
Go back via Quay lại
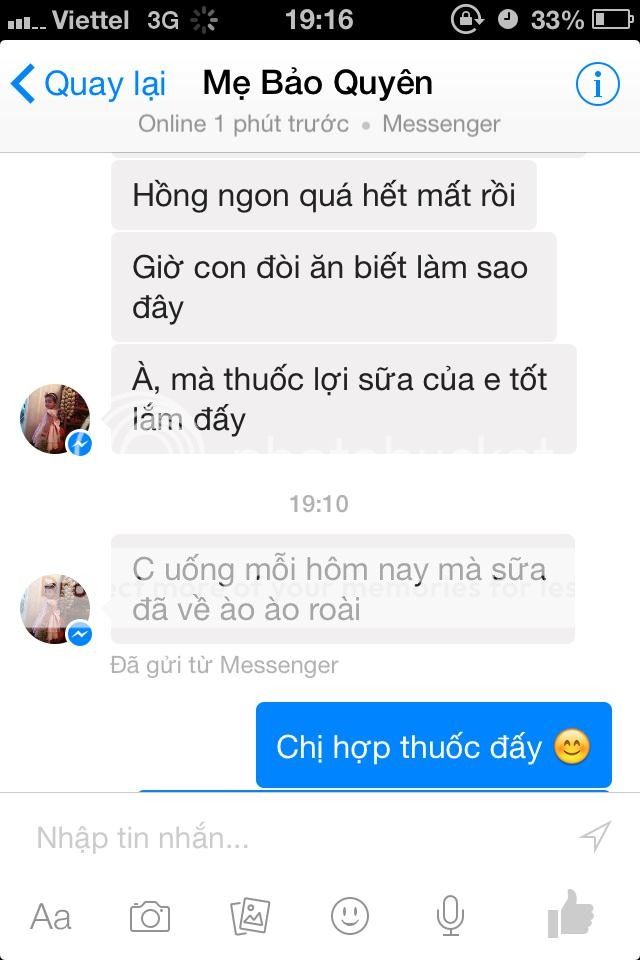click(x=88, y=84)
